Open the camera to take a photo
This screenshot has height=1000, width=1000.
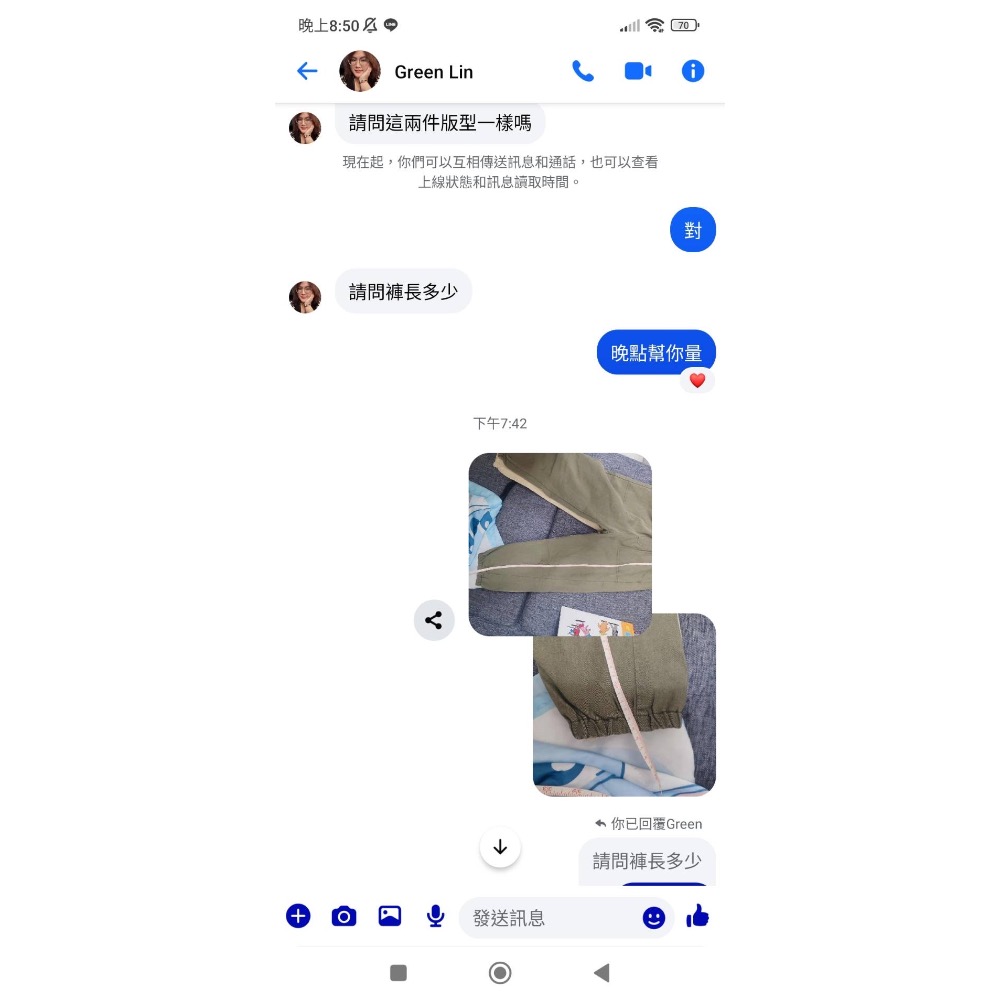pos(344,916)
